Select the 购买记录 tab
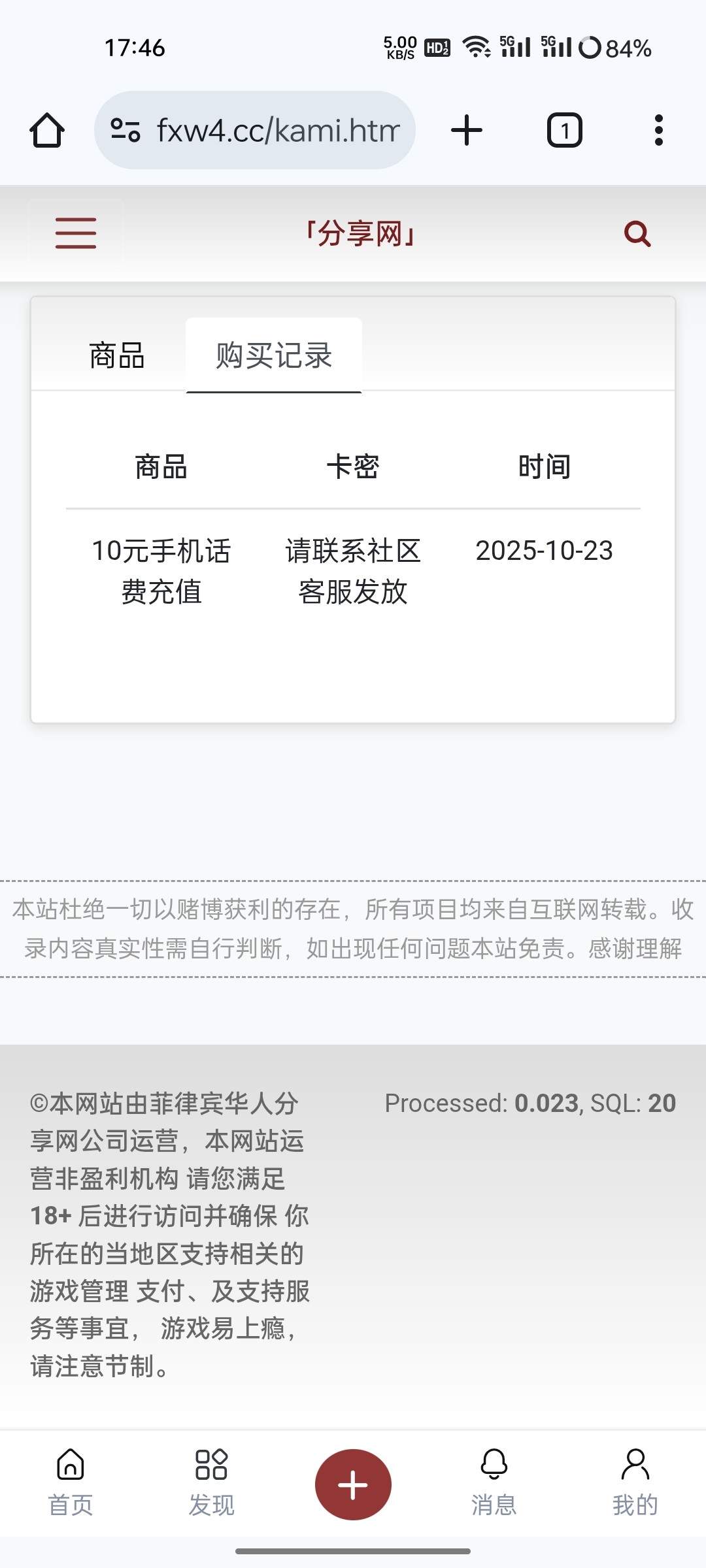 tap(273, 355)
